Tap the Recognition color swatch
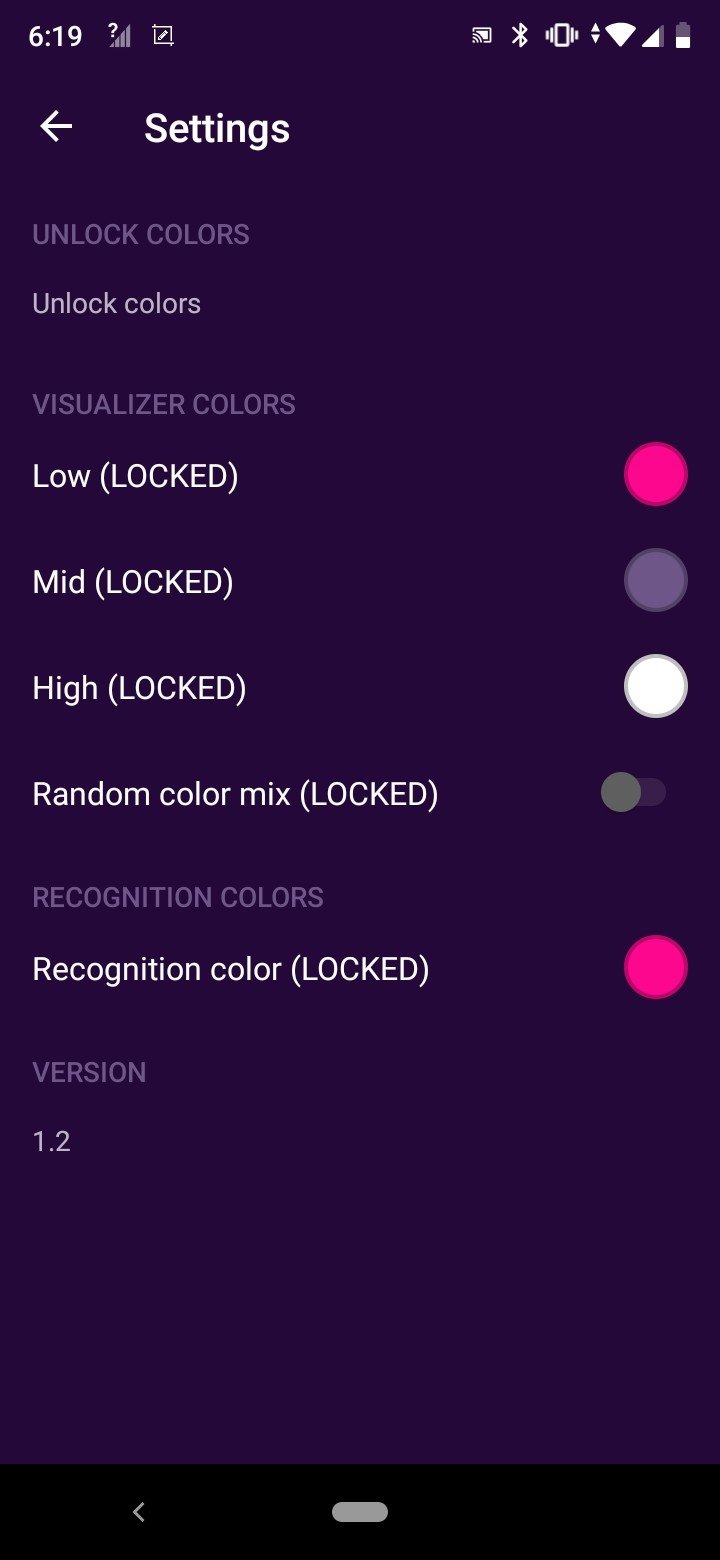 [656, 967]
